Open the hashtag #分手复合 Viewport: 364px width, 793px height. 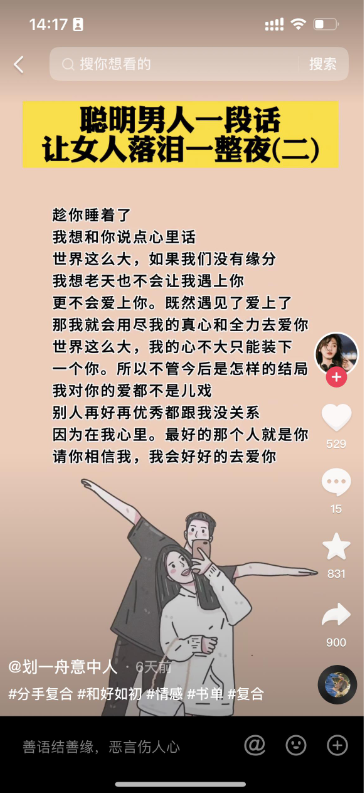40,693
